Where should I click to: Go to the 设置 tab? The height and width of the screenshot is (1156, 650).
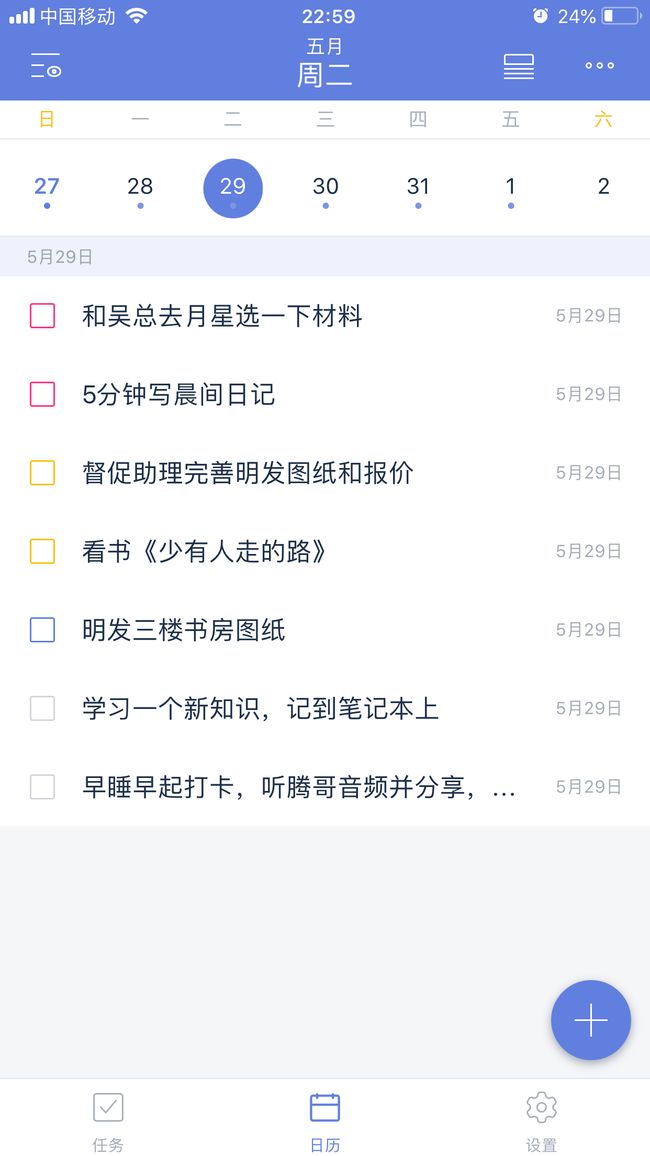[x=542, y=1121]
